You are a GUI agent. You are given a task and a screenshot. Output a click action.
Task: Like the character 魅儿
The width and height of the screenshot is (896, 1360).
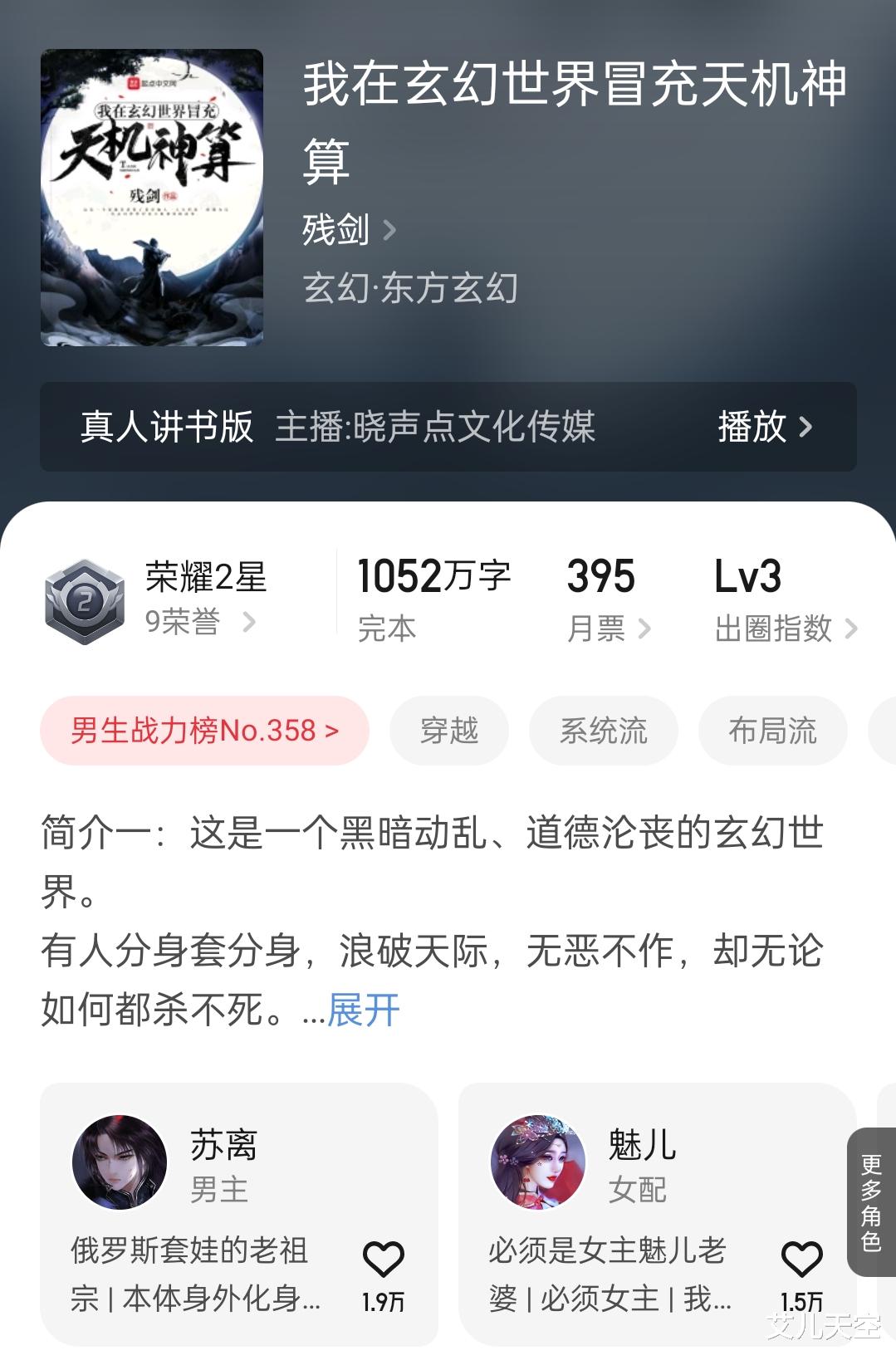802,1260
